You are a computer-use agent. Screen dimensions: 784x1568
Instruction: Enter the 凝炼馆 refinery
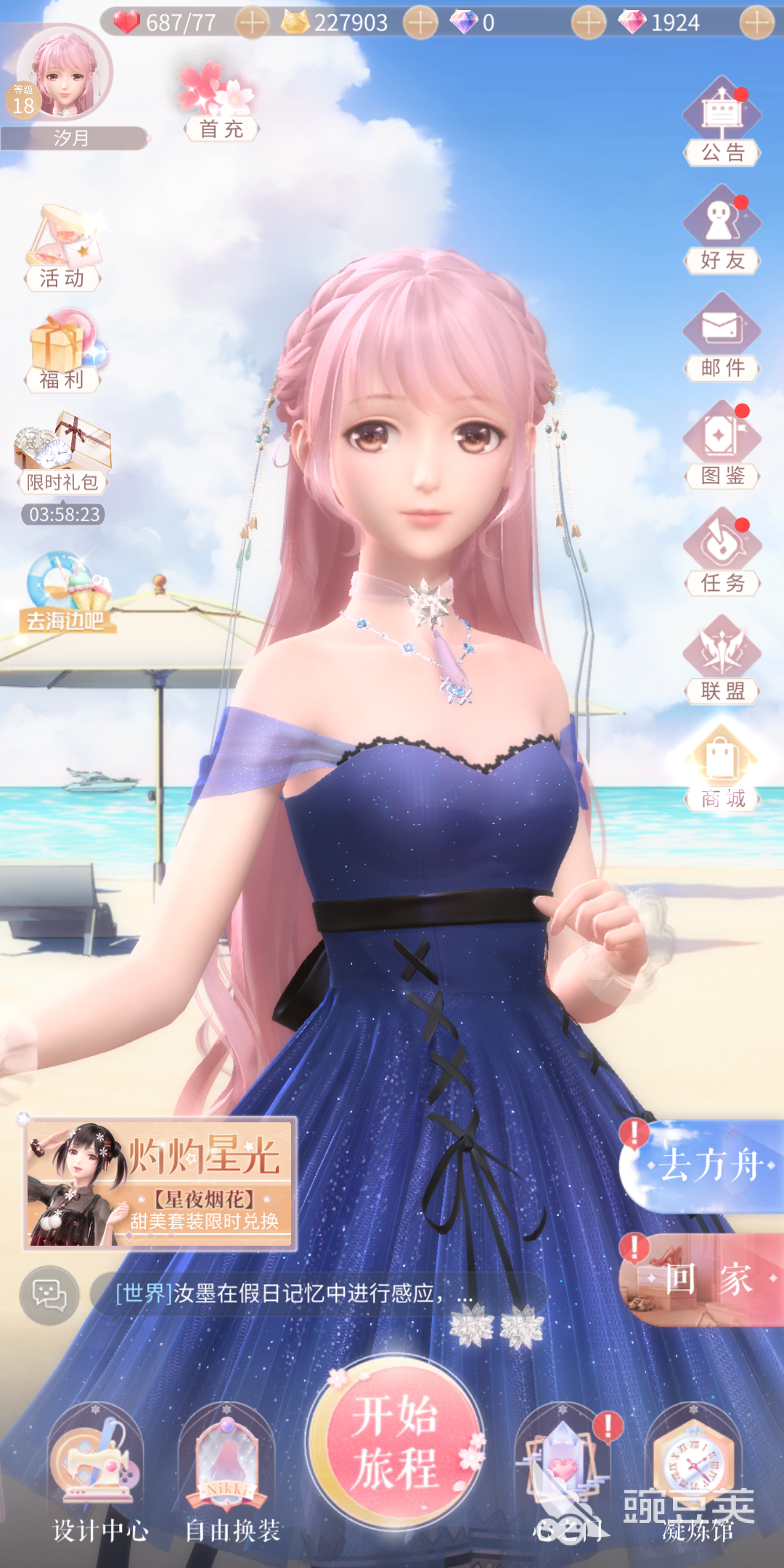point(695,1474)
